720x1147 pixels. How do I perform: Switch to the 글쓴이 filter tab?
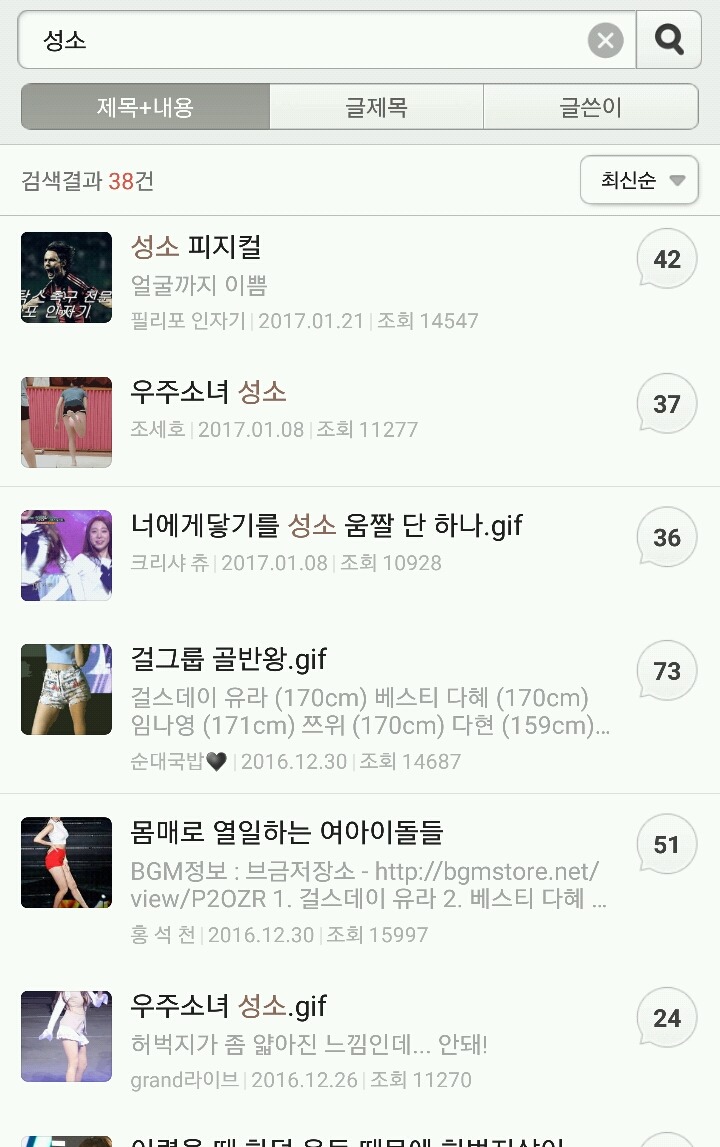(x=590, y=107)
